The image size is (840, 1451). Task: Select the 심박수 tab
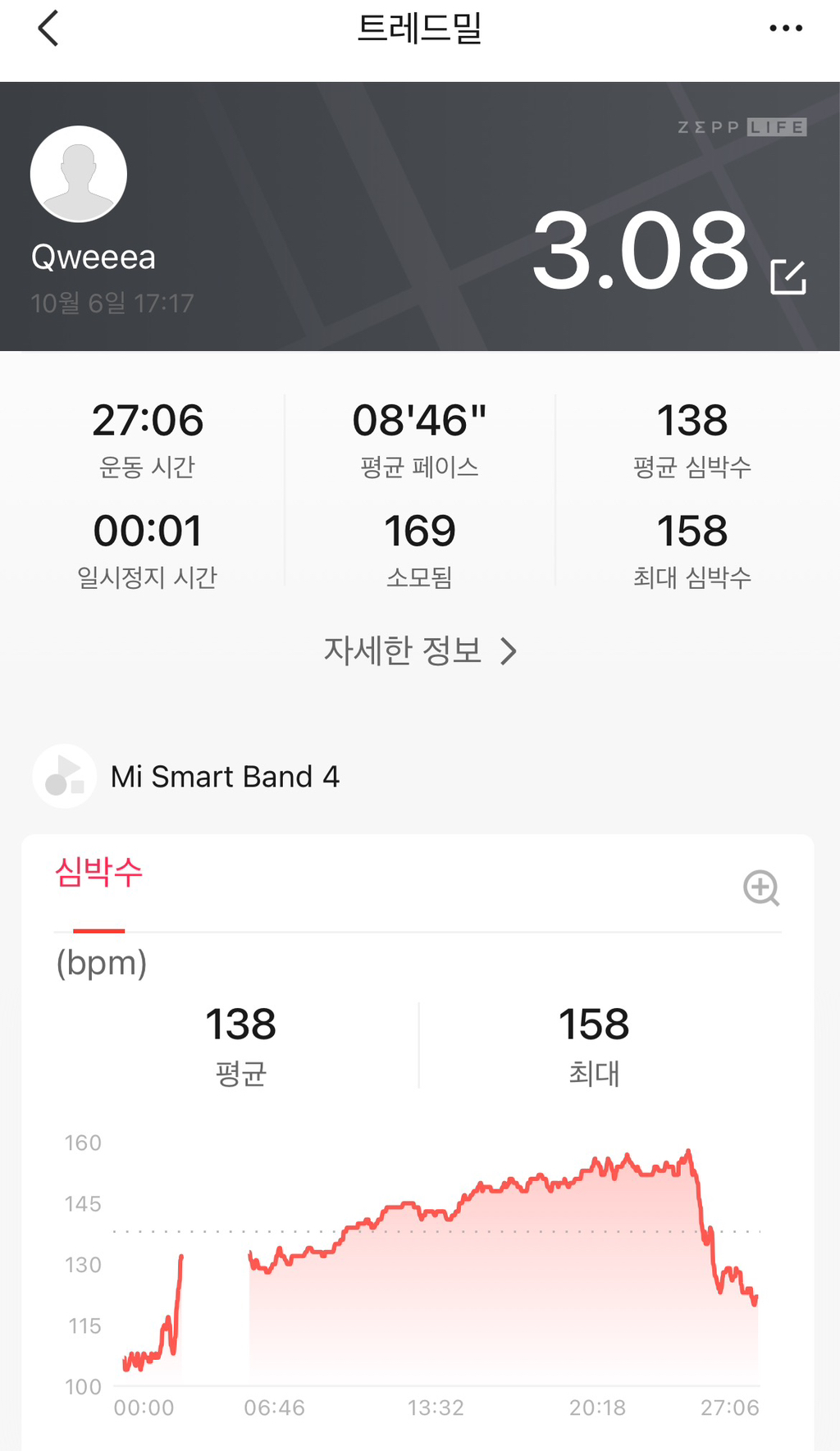tap(98, 874)
